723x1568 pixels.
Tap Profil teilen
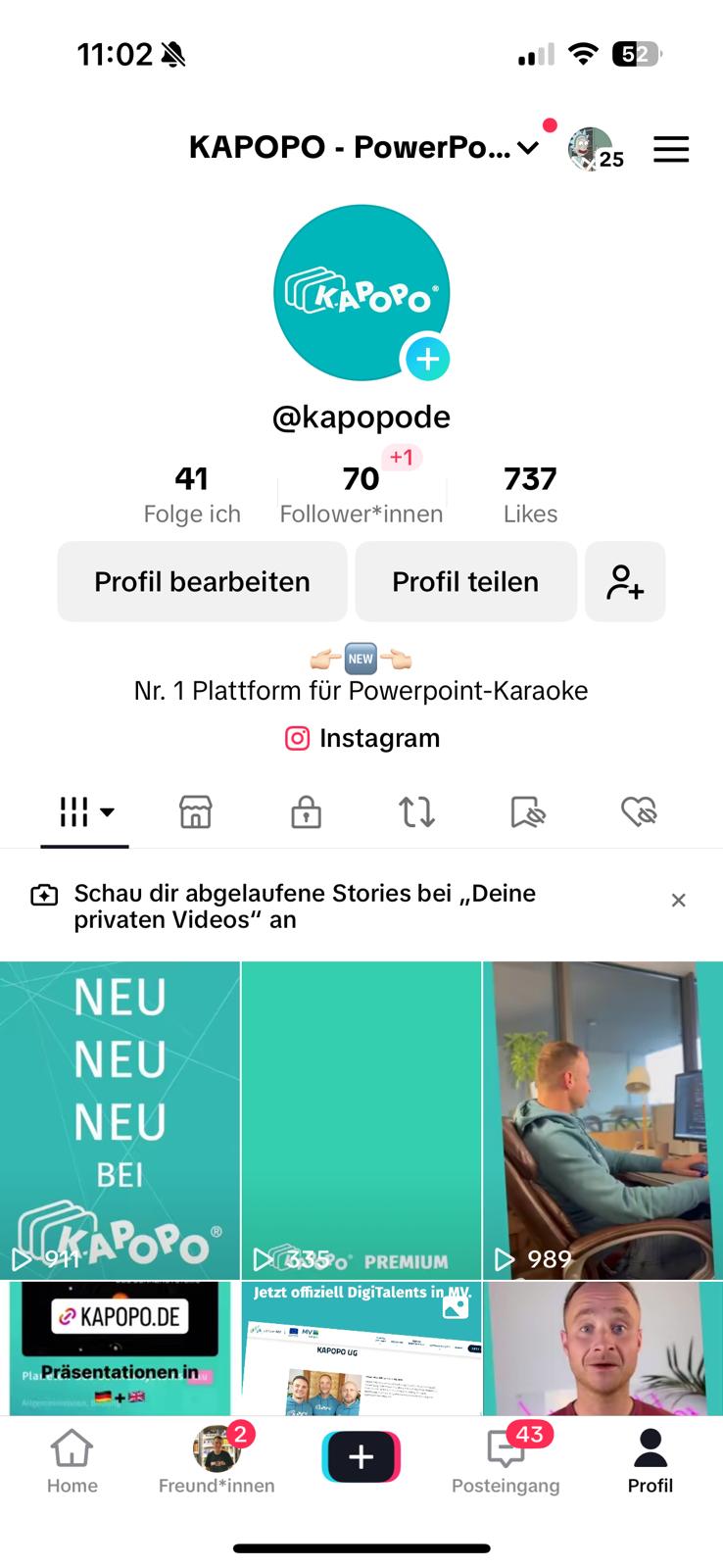tap(465, 581)
